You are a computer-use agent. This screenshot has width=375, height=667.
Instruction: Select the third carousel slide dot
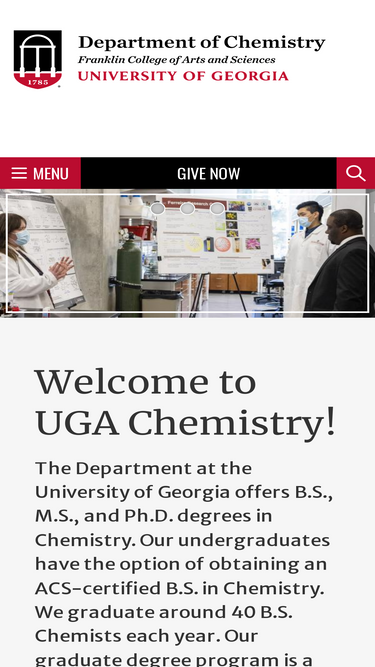click(217, 208)
